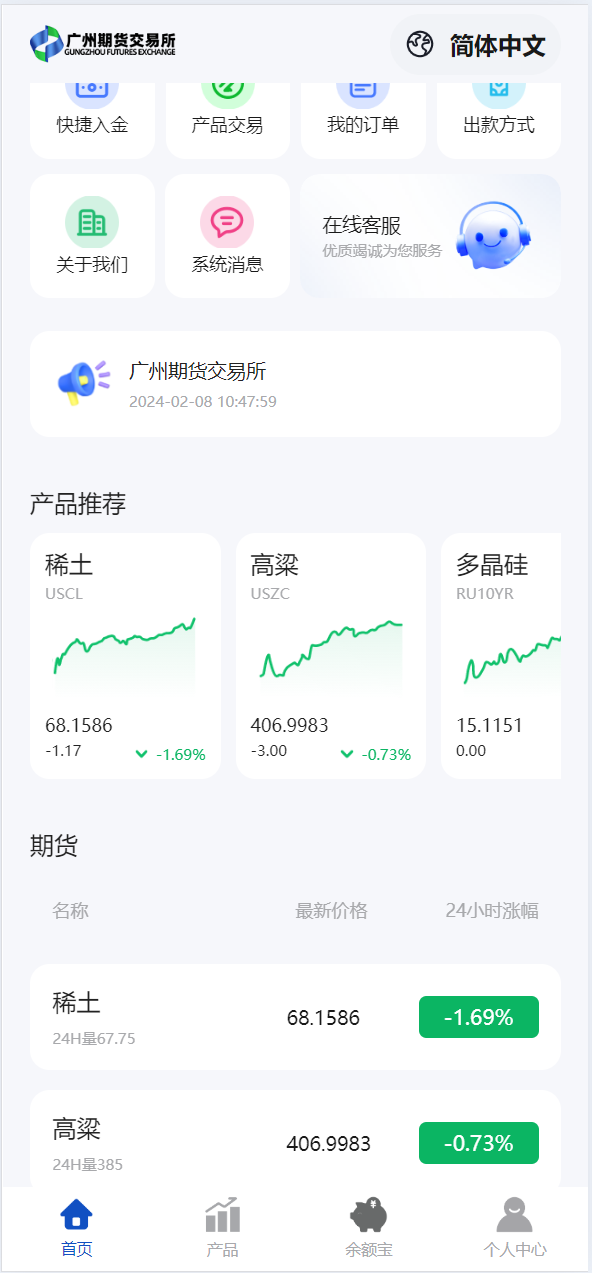Screen dimensions: 592x1273
Task: Switch to the 产品 products tab
Action: pyautogui.click(x=222, y=1229)
